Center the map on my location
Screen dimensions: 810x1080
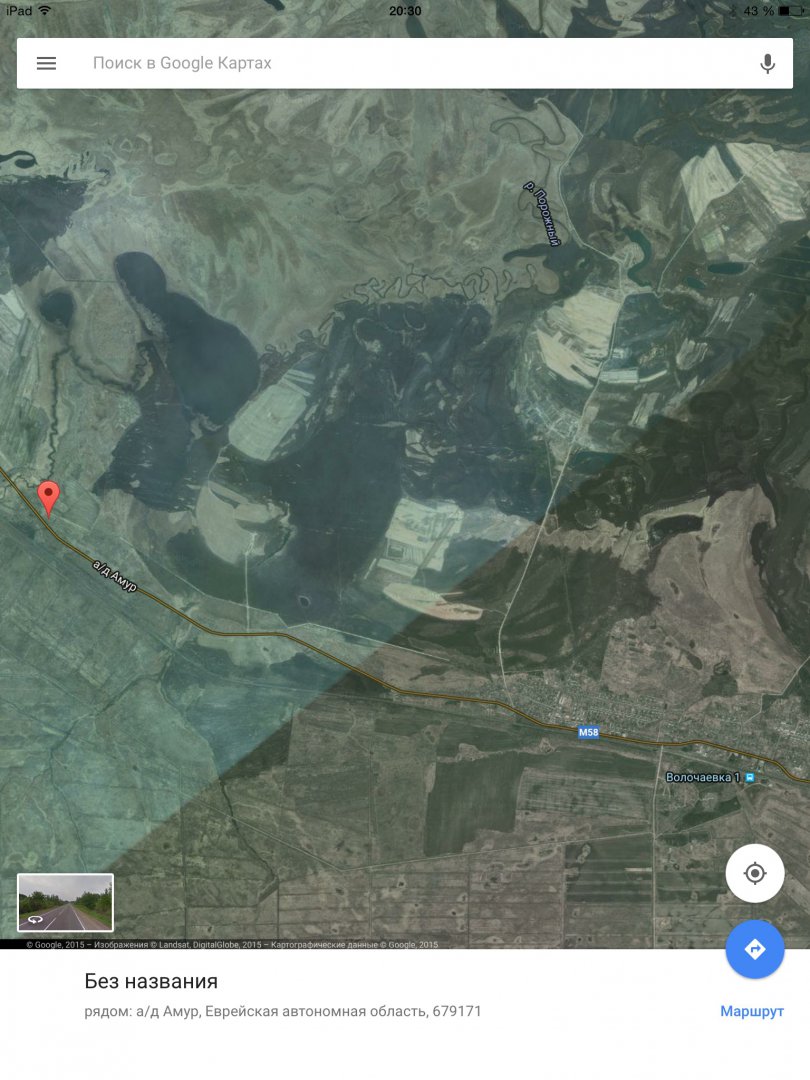tap(755, 873)
